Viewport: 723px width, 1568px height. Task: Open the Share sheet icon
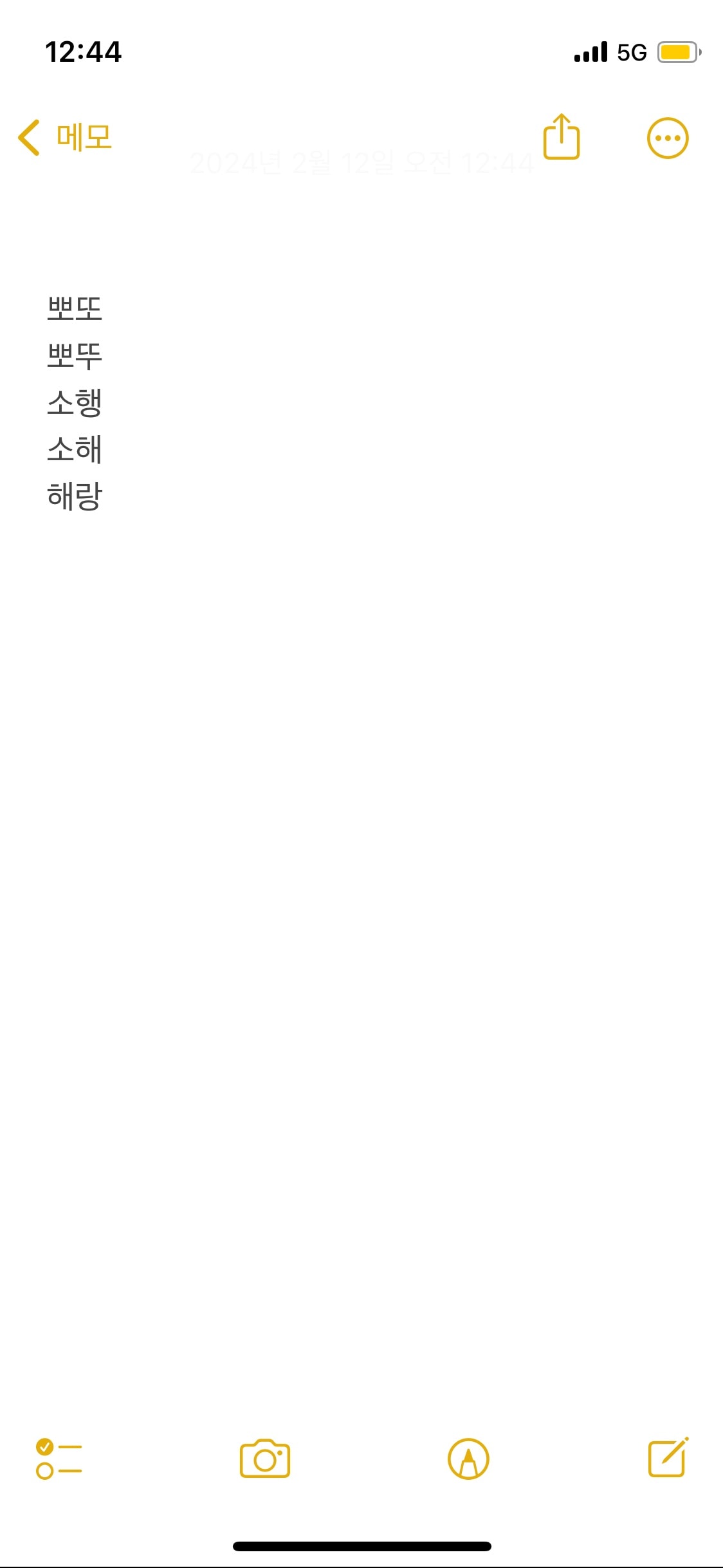[x=563, y=136]
